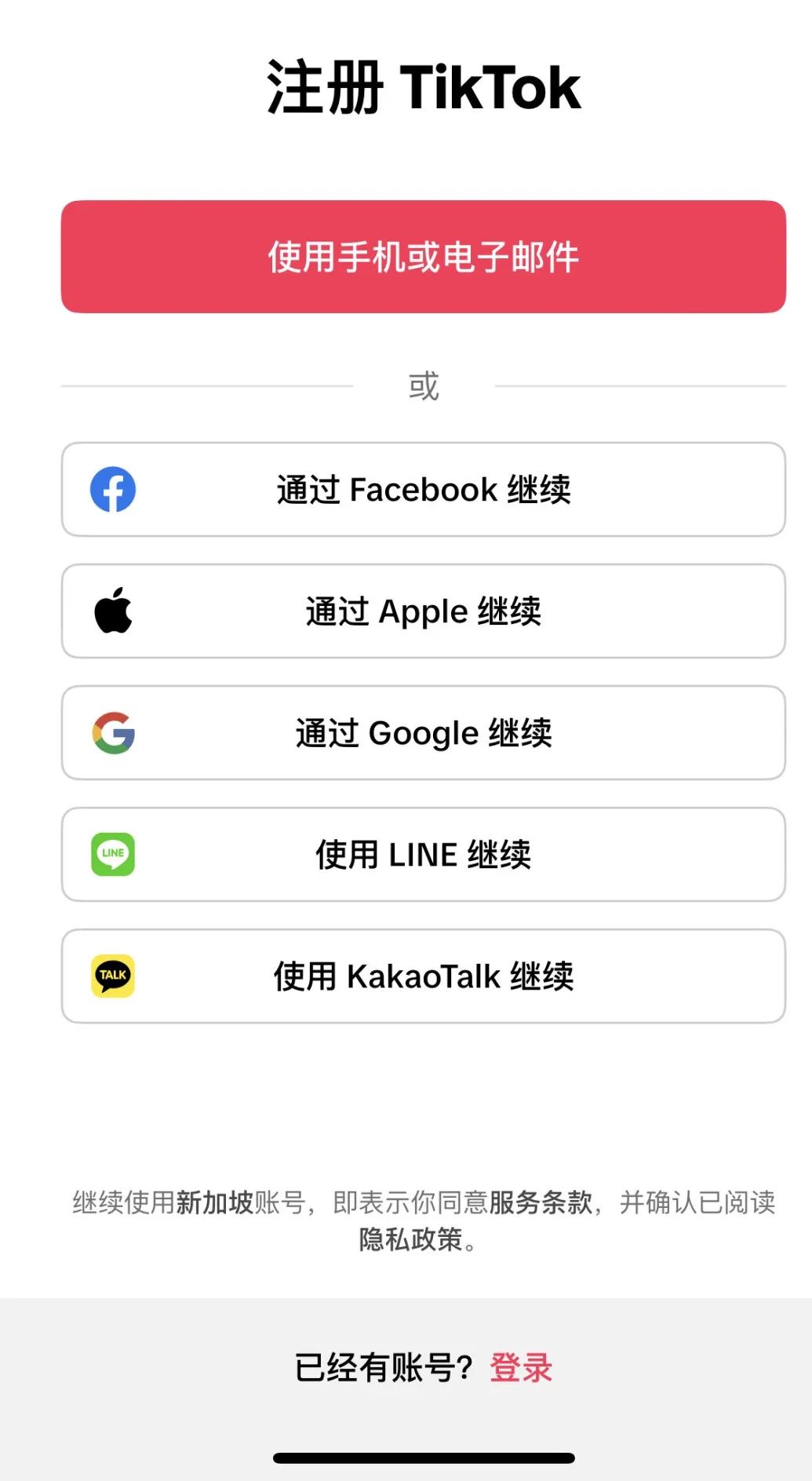Tap 登录 to log in instead

521,1368
